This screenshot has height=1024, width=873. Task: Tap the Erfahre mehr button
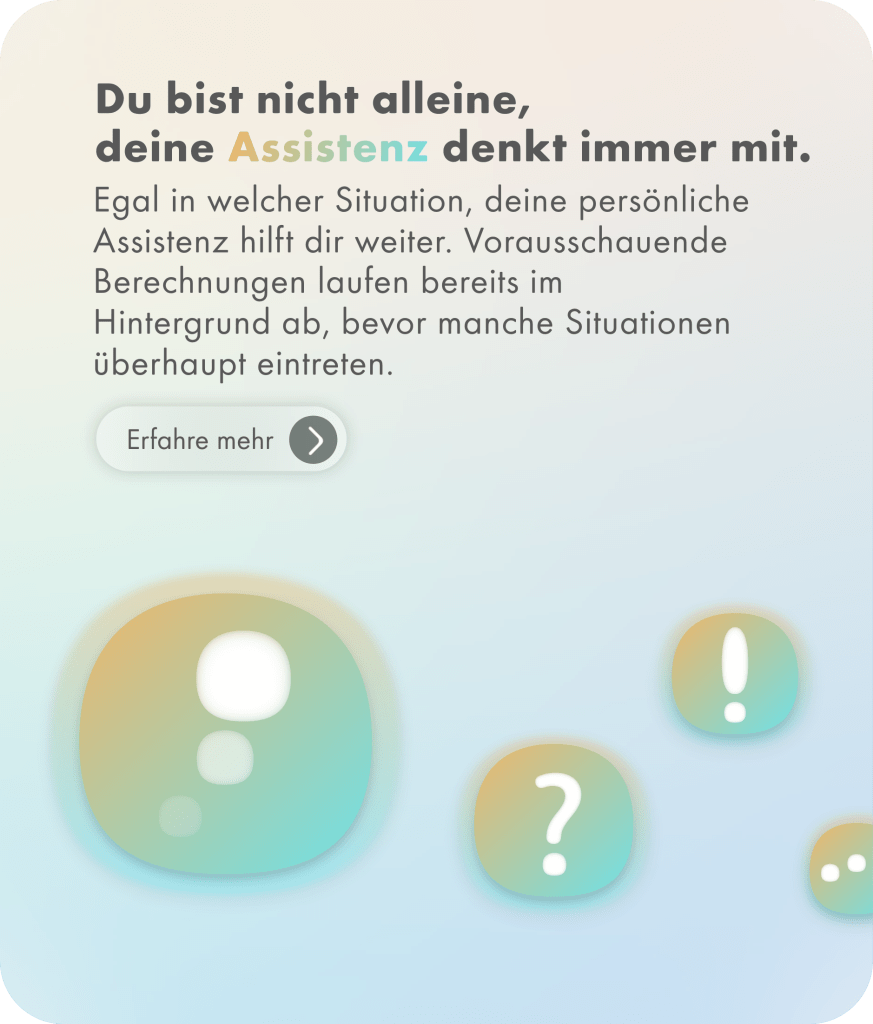pos(221,440)
